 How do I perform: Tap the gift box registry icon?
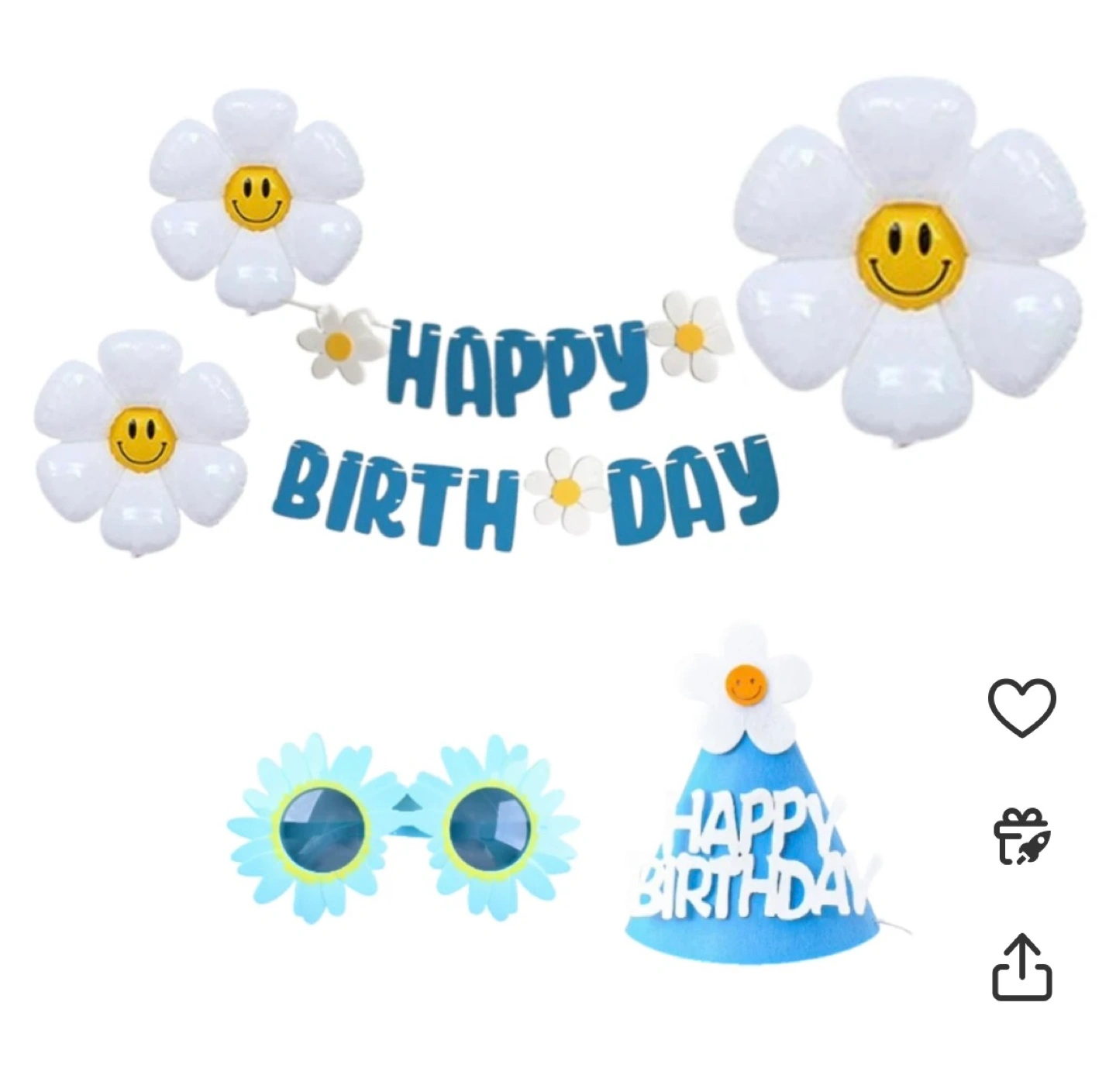1021,837
